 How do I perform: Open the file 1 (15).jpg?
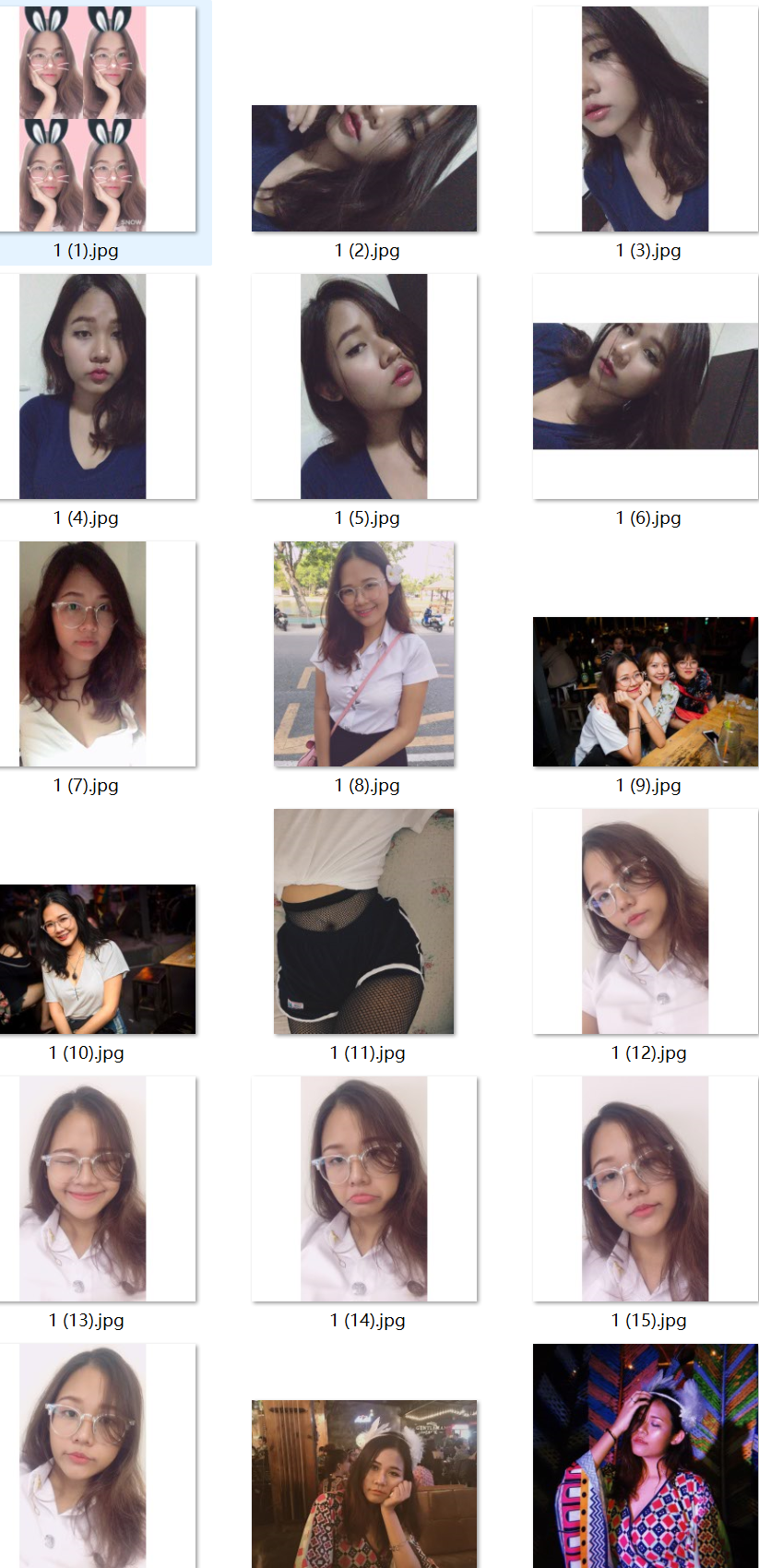pyautogui.click(x=645, y=1189)
